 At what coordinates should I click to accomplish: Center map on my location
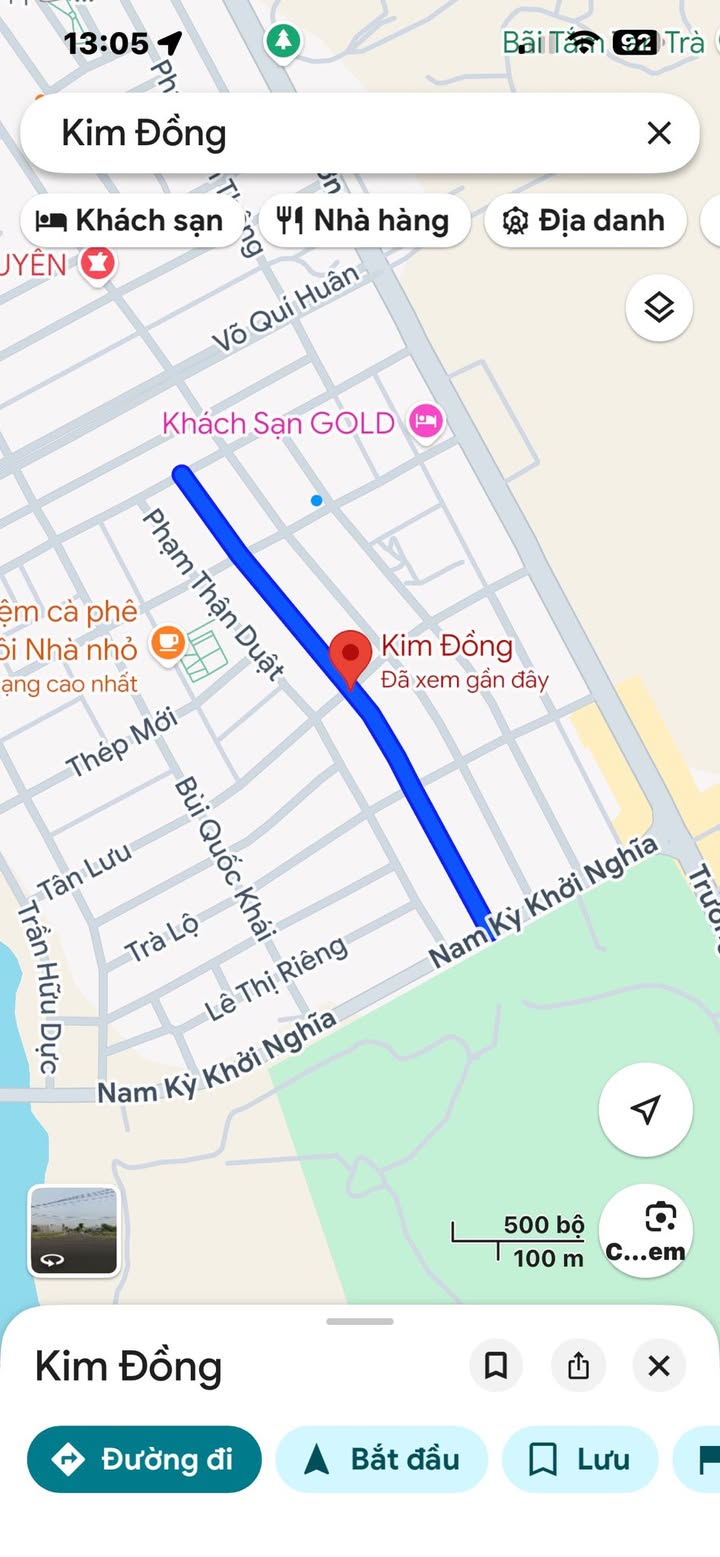(x=645, y=1109)
